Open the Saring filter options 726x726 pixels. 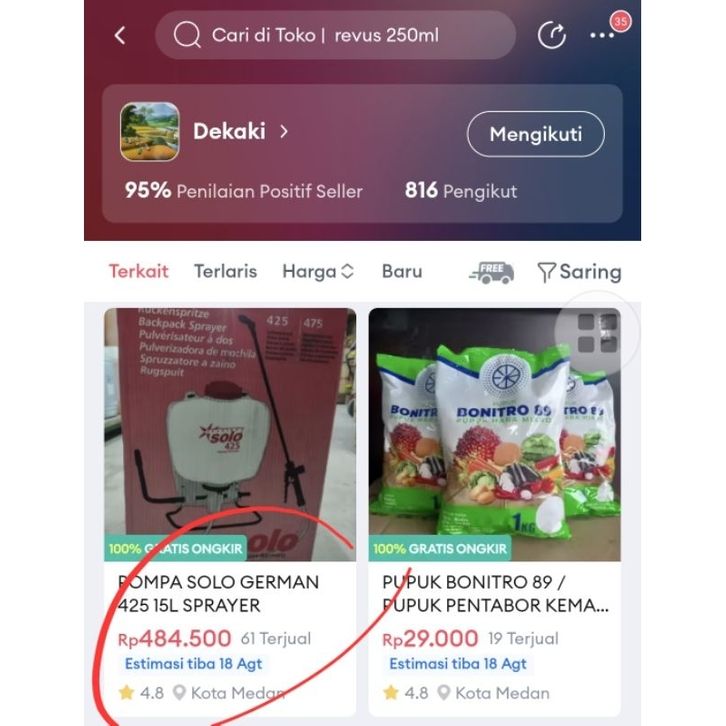tap(579, 272)
